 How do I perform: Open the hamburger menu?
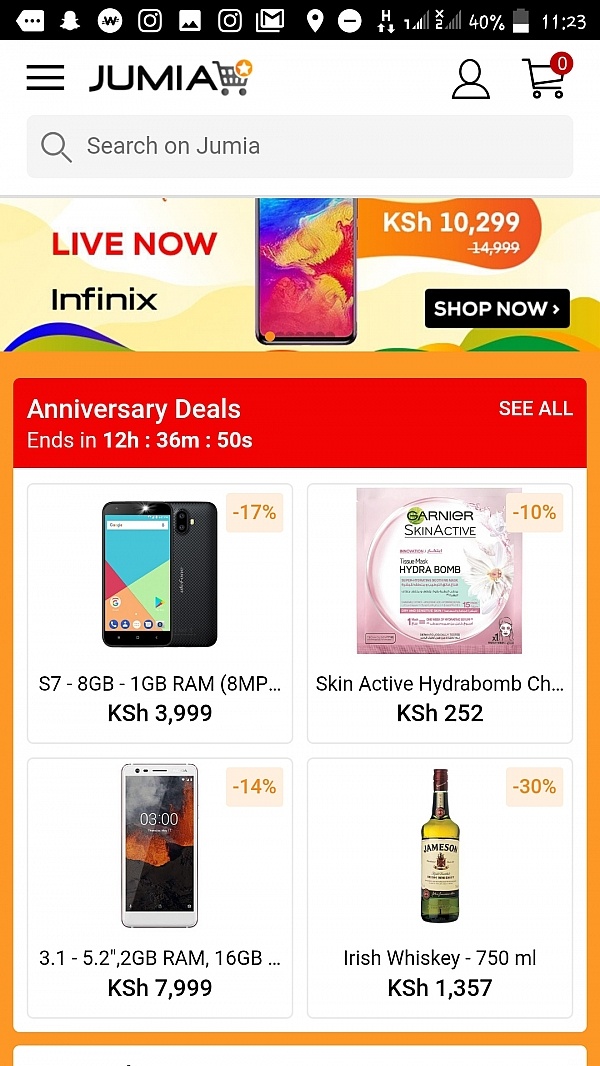pos(45,78)
